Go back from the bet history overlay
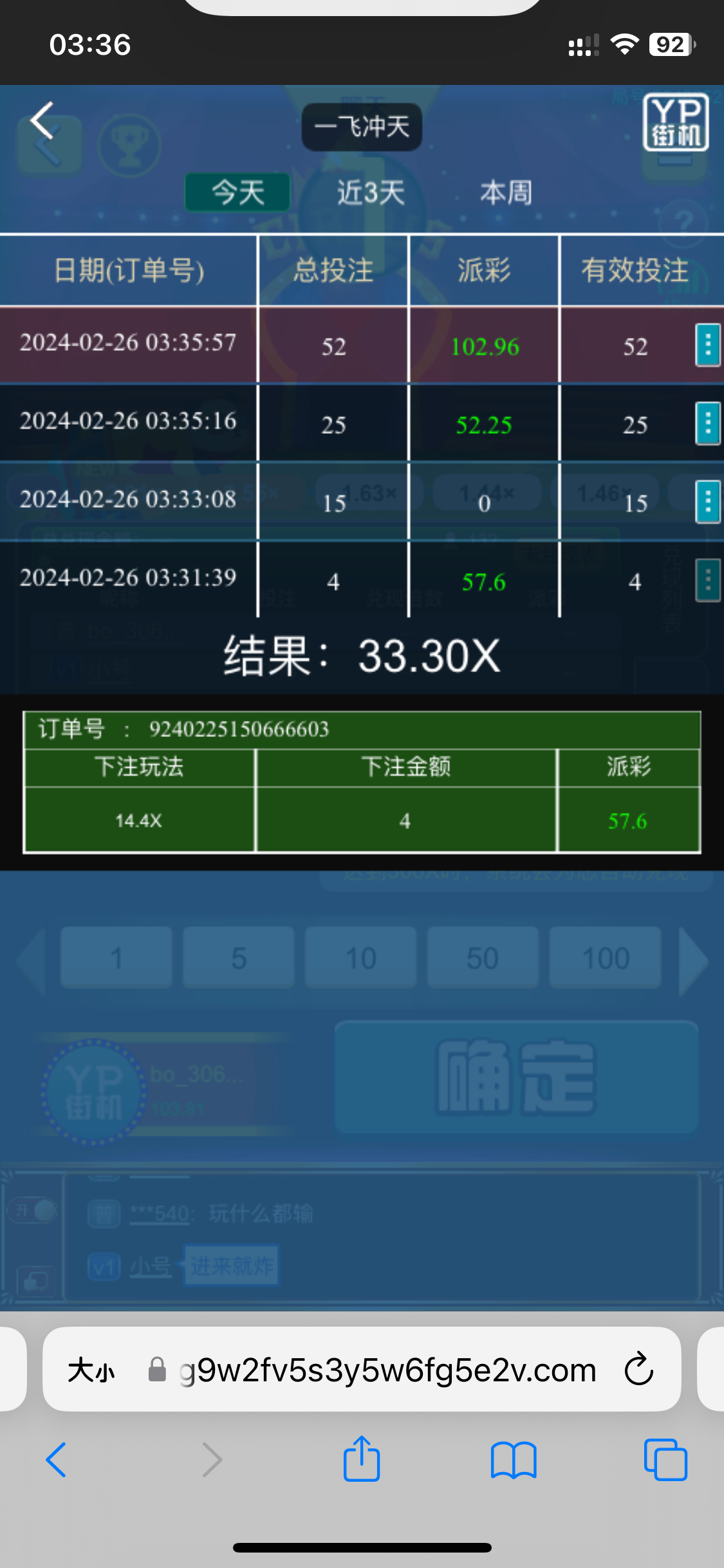Image resolution: width=724 pixels, height=1568 pixels. pyautogui.click(x=42, y=121)
